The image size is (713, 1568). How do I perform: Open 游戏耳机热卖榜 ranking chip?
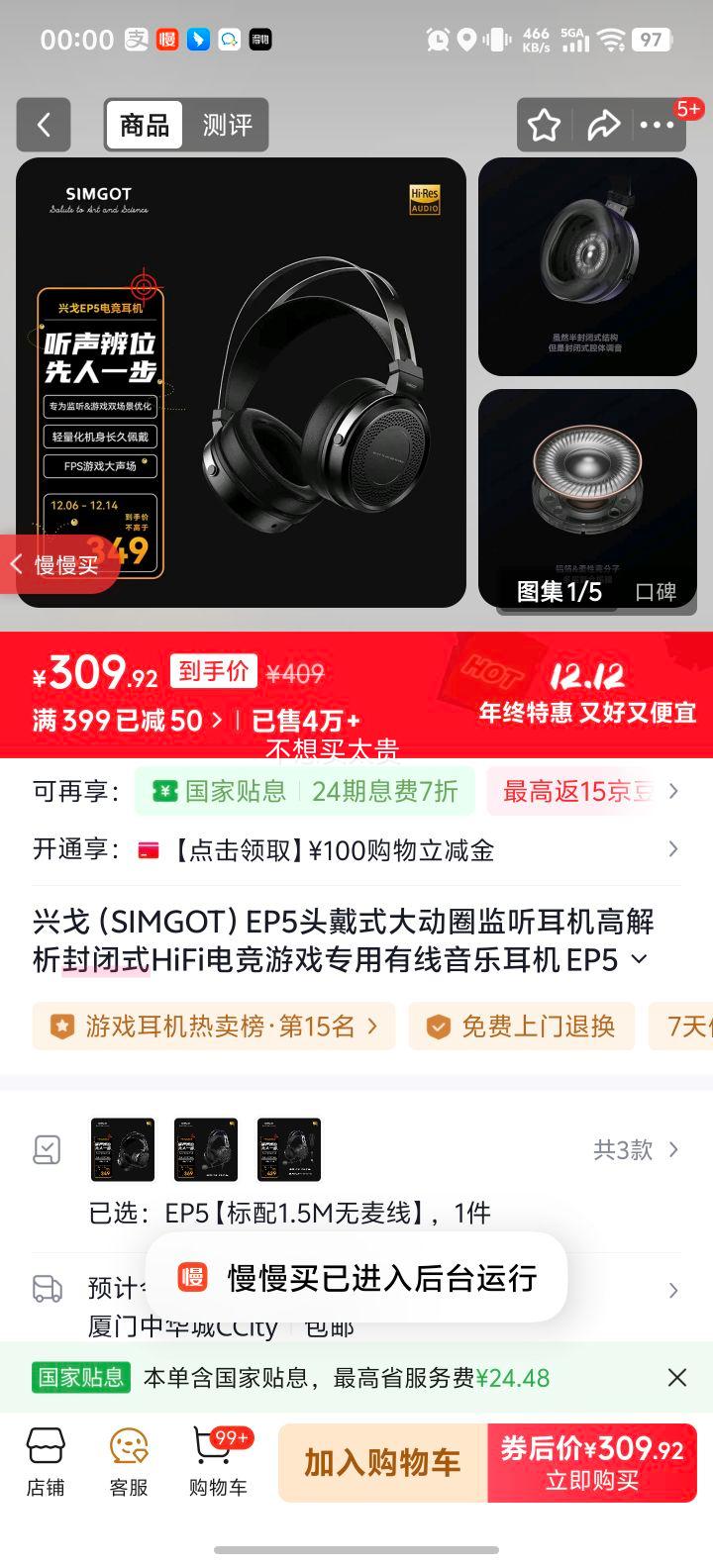click(214, 1027)
